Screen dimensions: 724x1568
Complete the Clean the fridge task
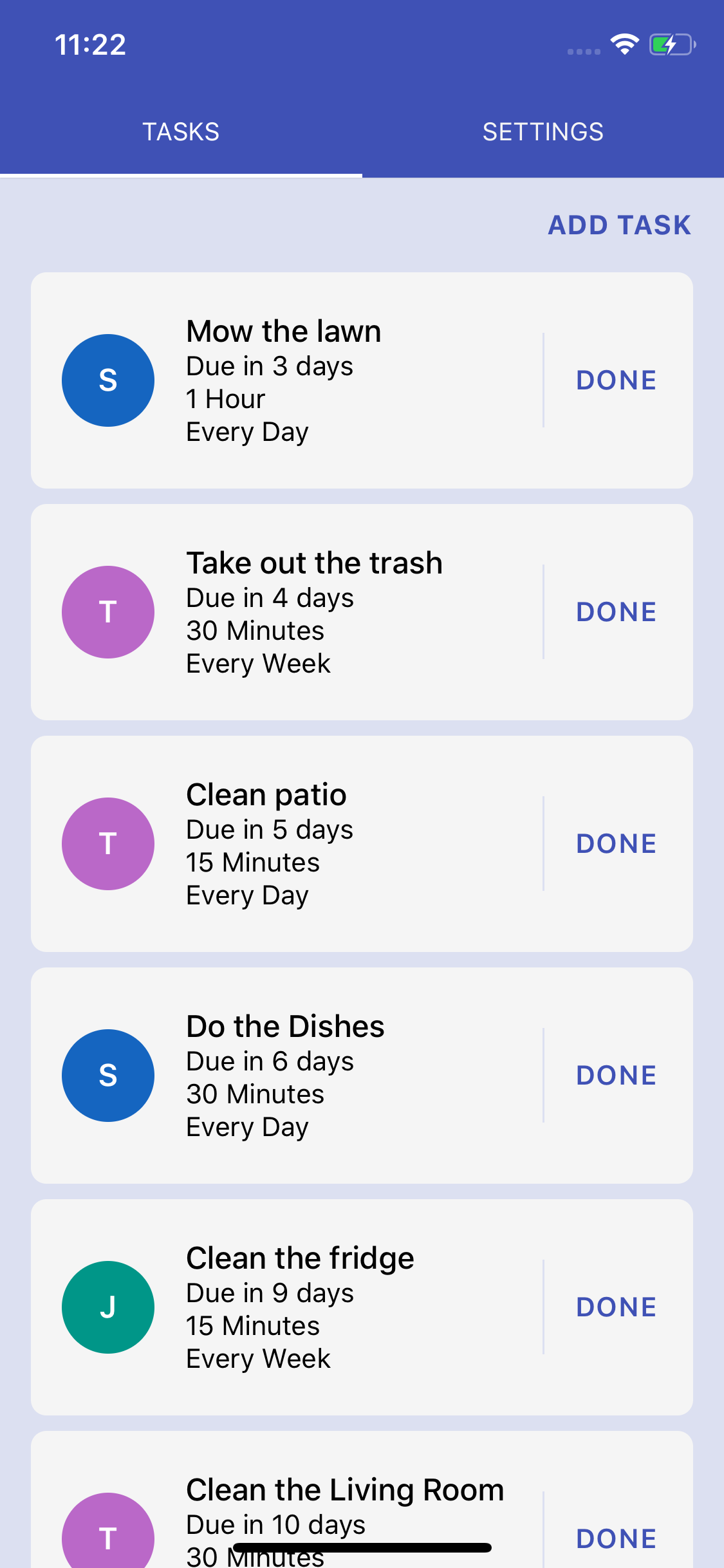coord(616,1307)
